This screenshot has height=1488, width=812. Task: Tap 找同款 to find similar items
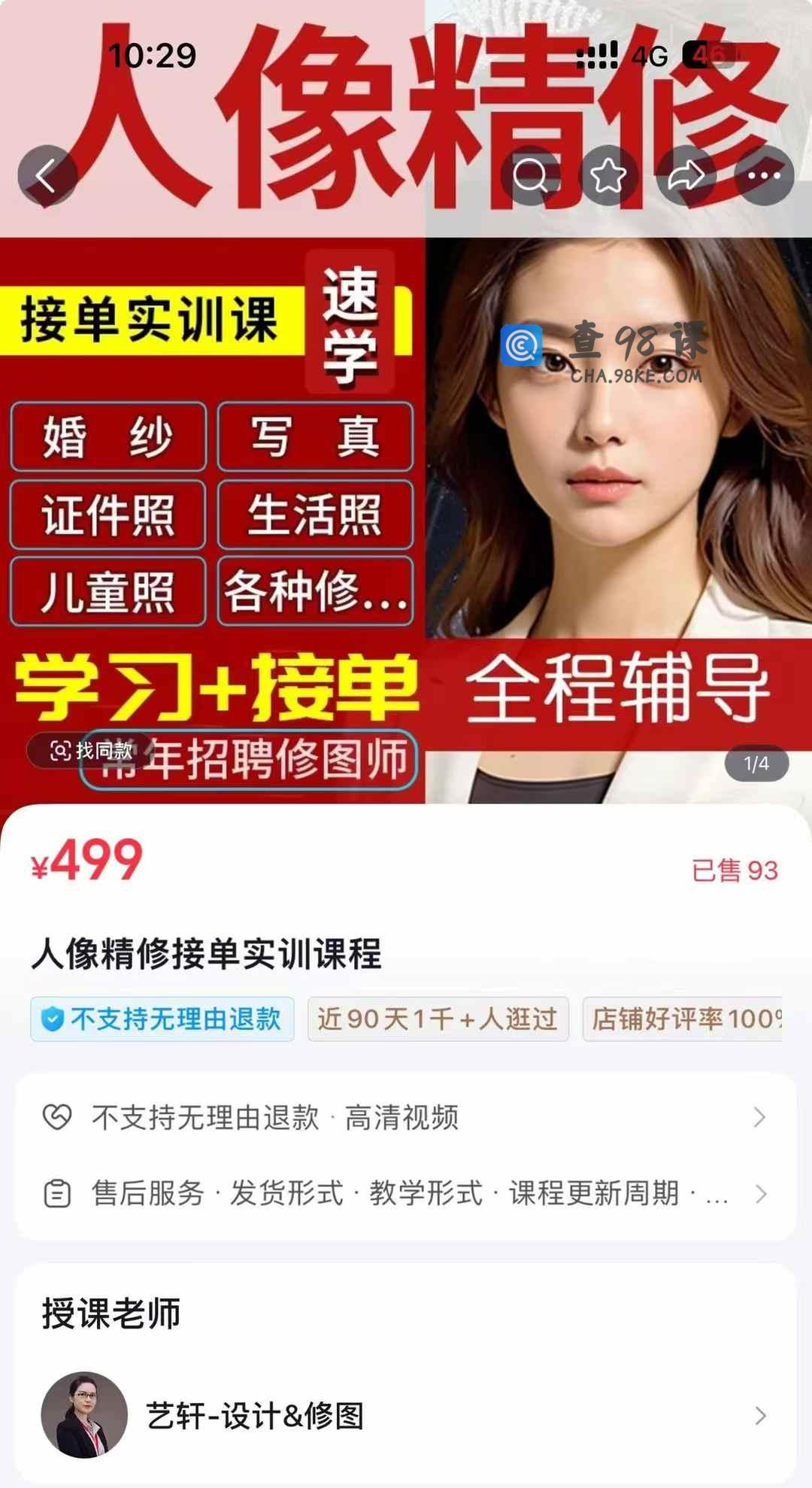92,750
